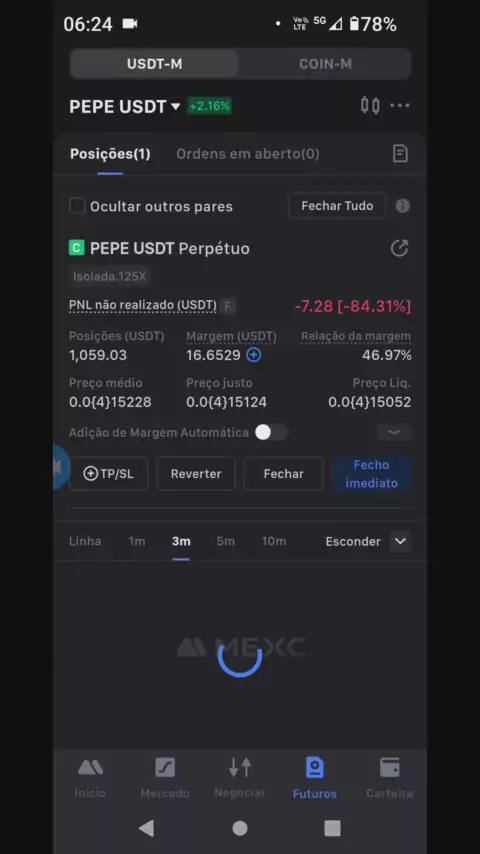Select the USDT-M segment
Screen dimensions: 480x854
(154, 64)
